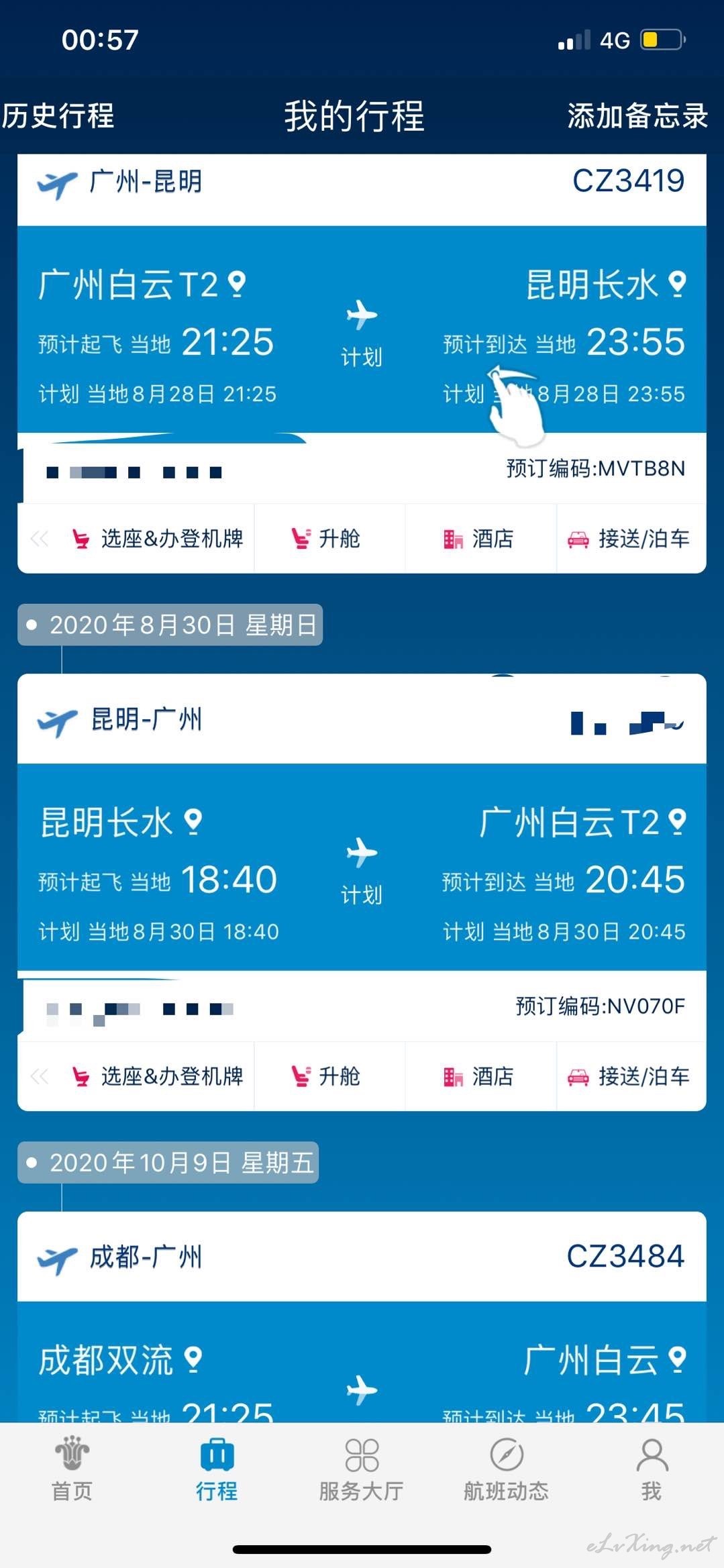Open the 航班动态 flight status tab
Viewport: 724px width, 1568px height.
(507, 1468)
